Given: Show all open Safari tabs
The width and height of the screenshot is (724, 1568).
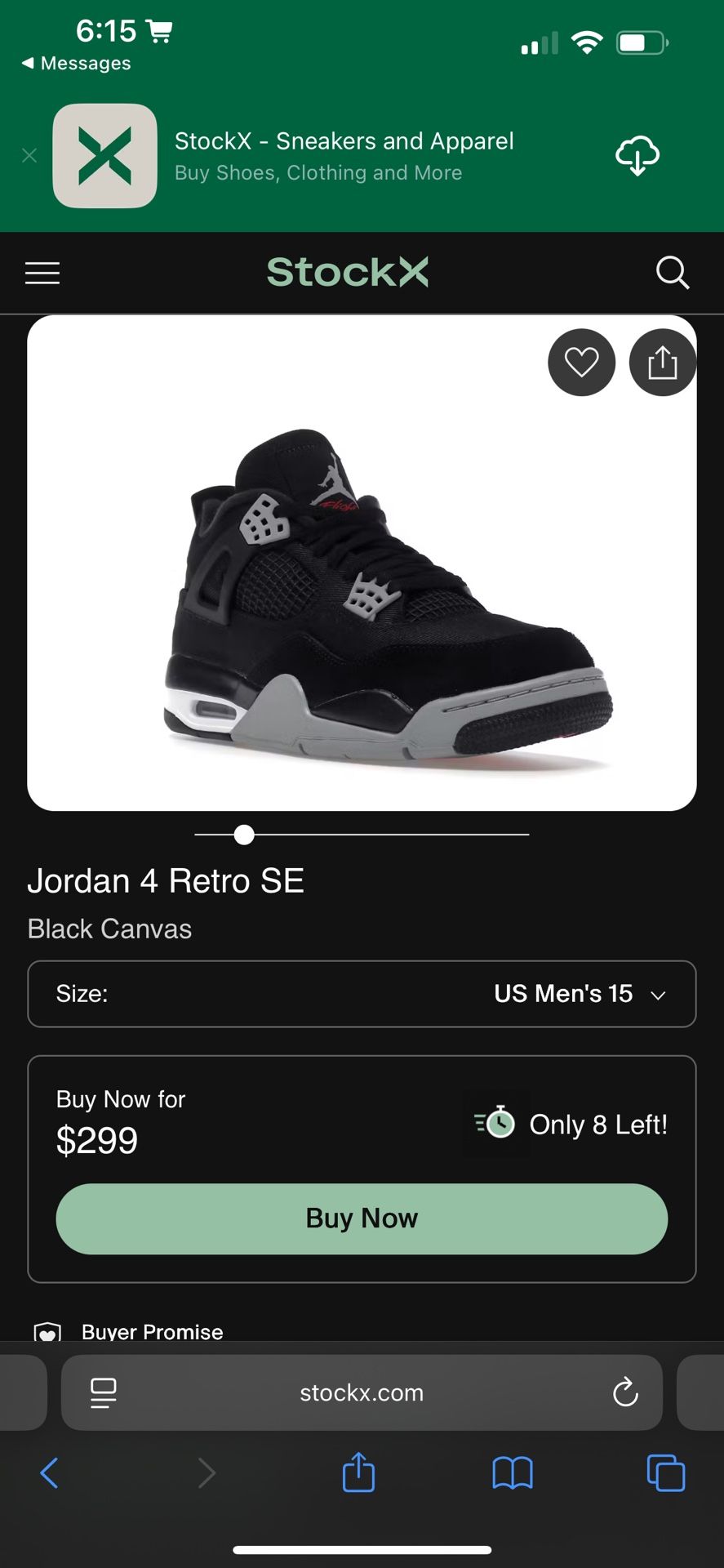Looking at the screenshot, I should [666, 1473].
